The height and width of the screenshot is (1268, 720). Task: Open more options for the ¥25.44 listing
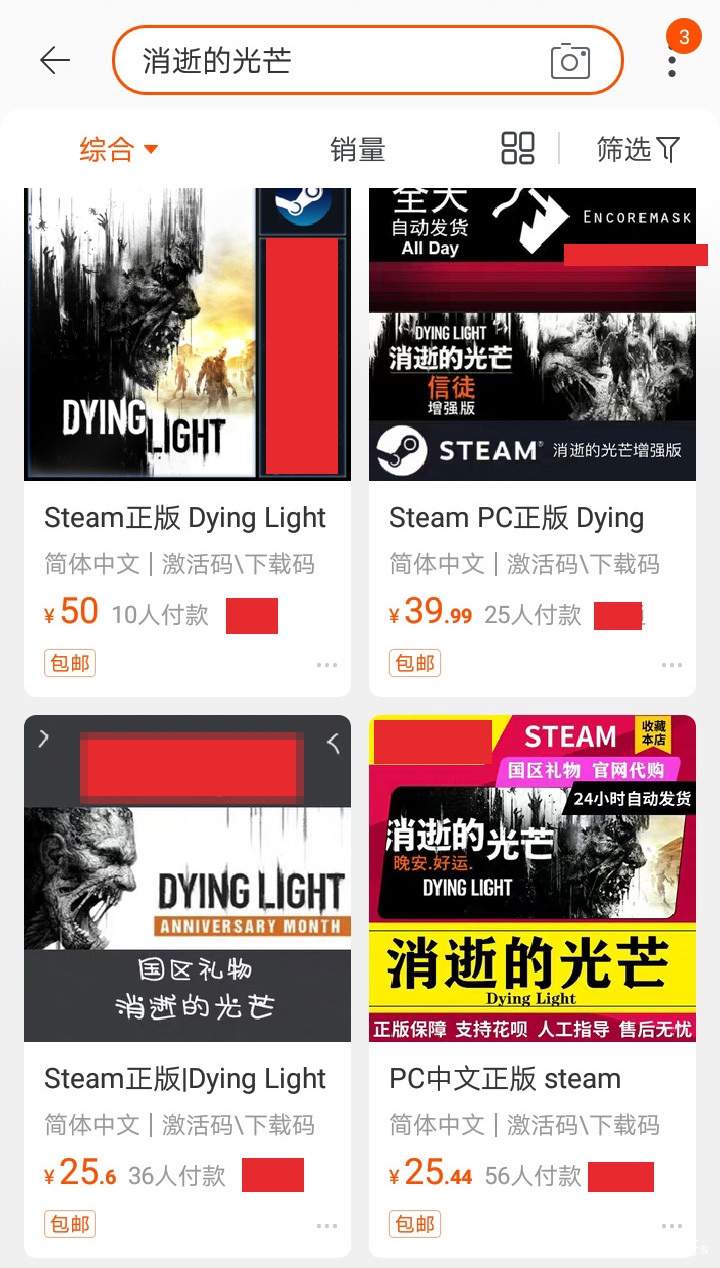(671, 1225)
